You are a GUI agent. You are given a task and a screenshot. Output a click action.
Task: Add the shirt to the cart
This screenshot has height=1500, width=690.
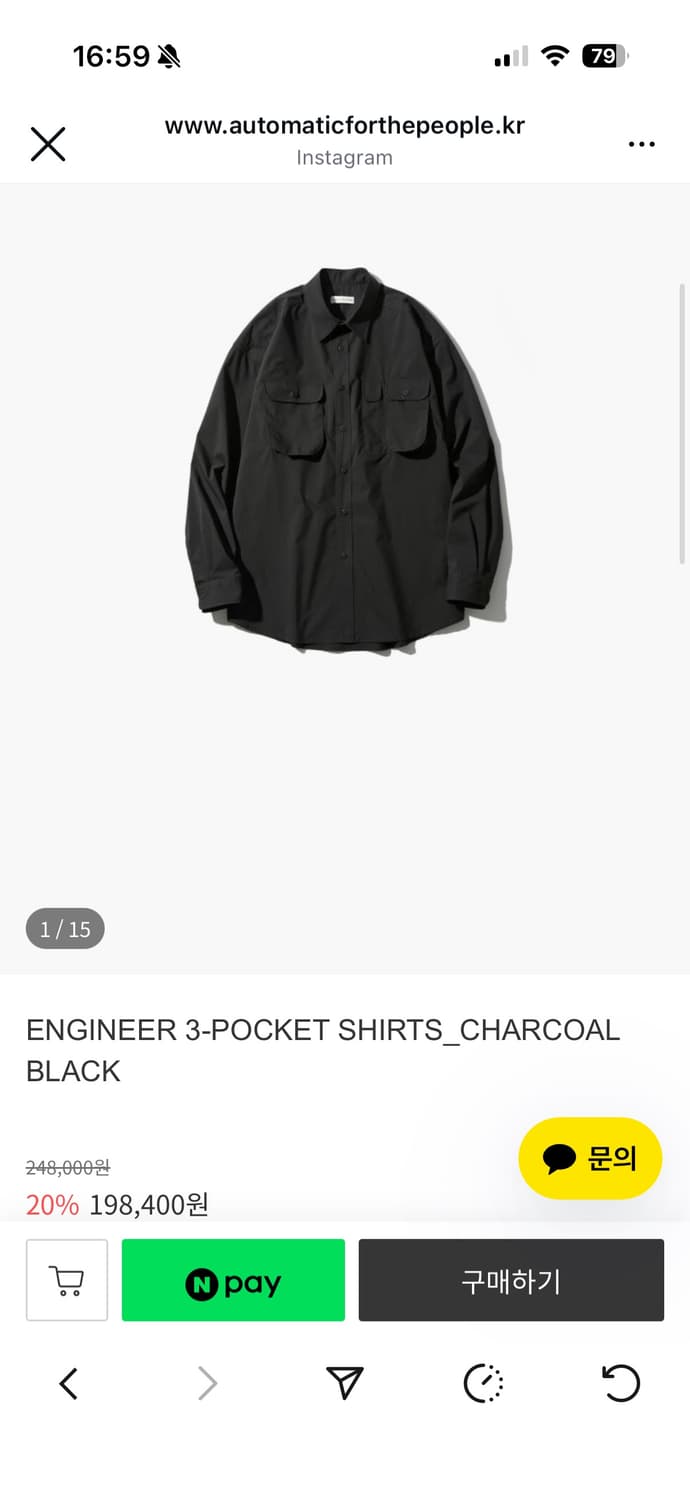click(67, 1280)
